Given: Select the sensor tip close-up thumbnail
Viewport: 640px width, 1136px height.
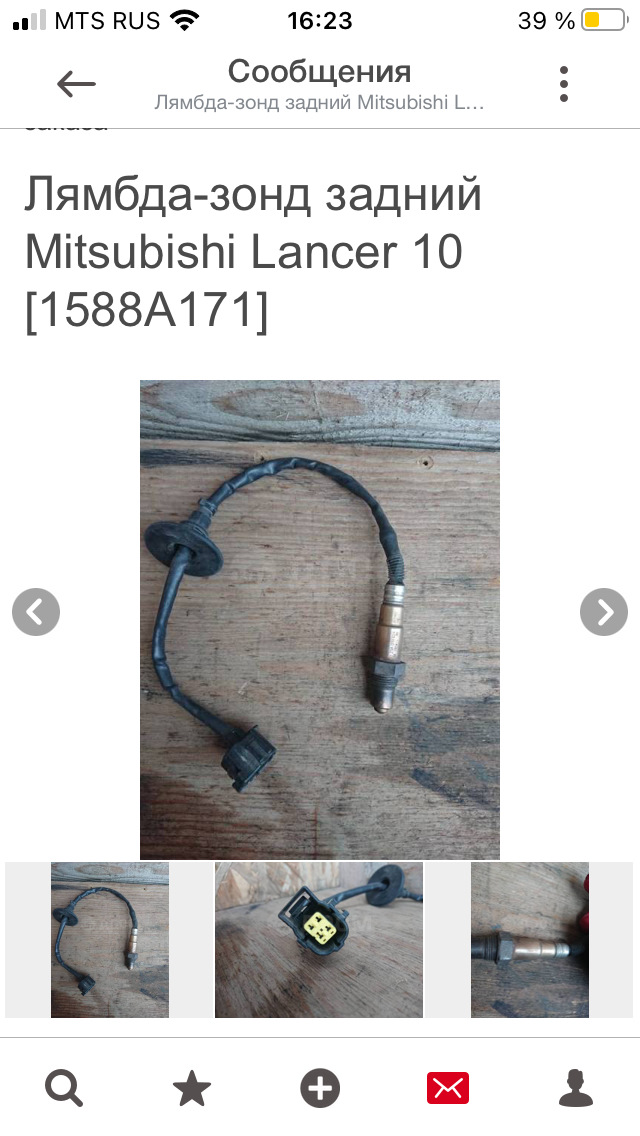Looking at the screenshot, I should tap(530, 940).
